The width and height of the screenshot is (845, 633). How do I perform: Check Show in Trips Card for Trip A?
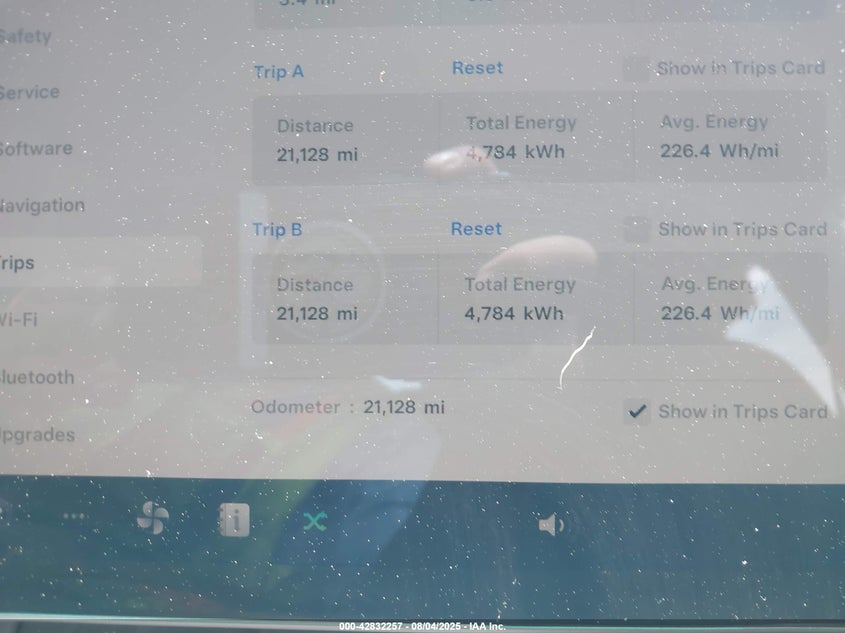(635, 69)
